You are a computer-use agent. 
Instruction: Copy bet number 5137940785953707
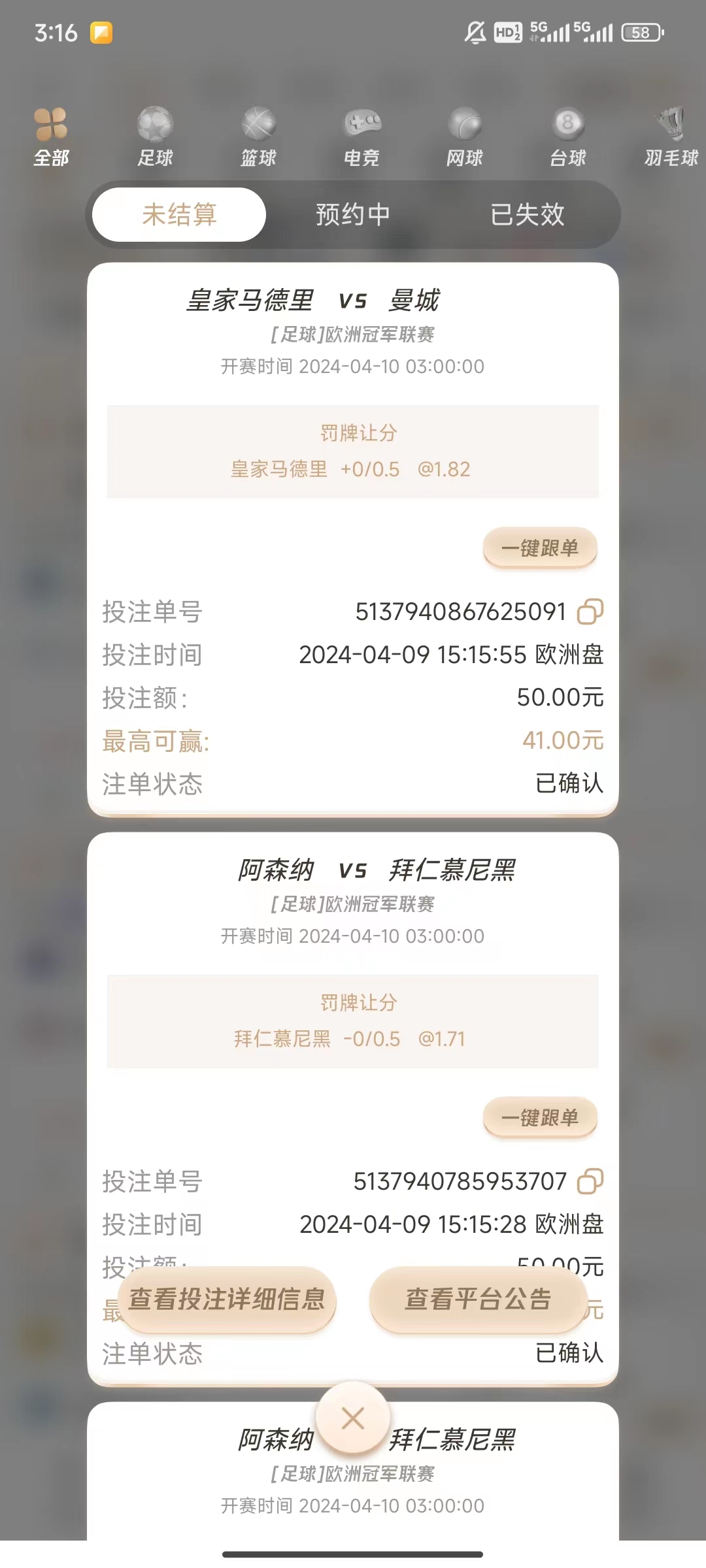590,1181
